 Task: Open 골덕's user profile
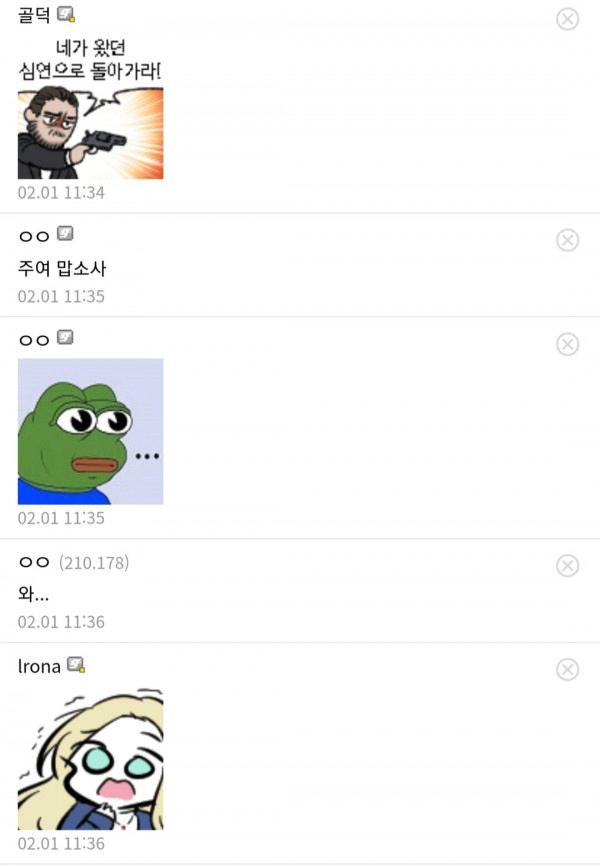coord(35,15)
